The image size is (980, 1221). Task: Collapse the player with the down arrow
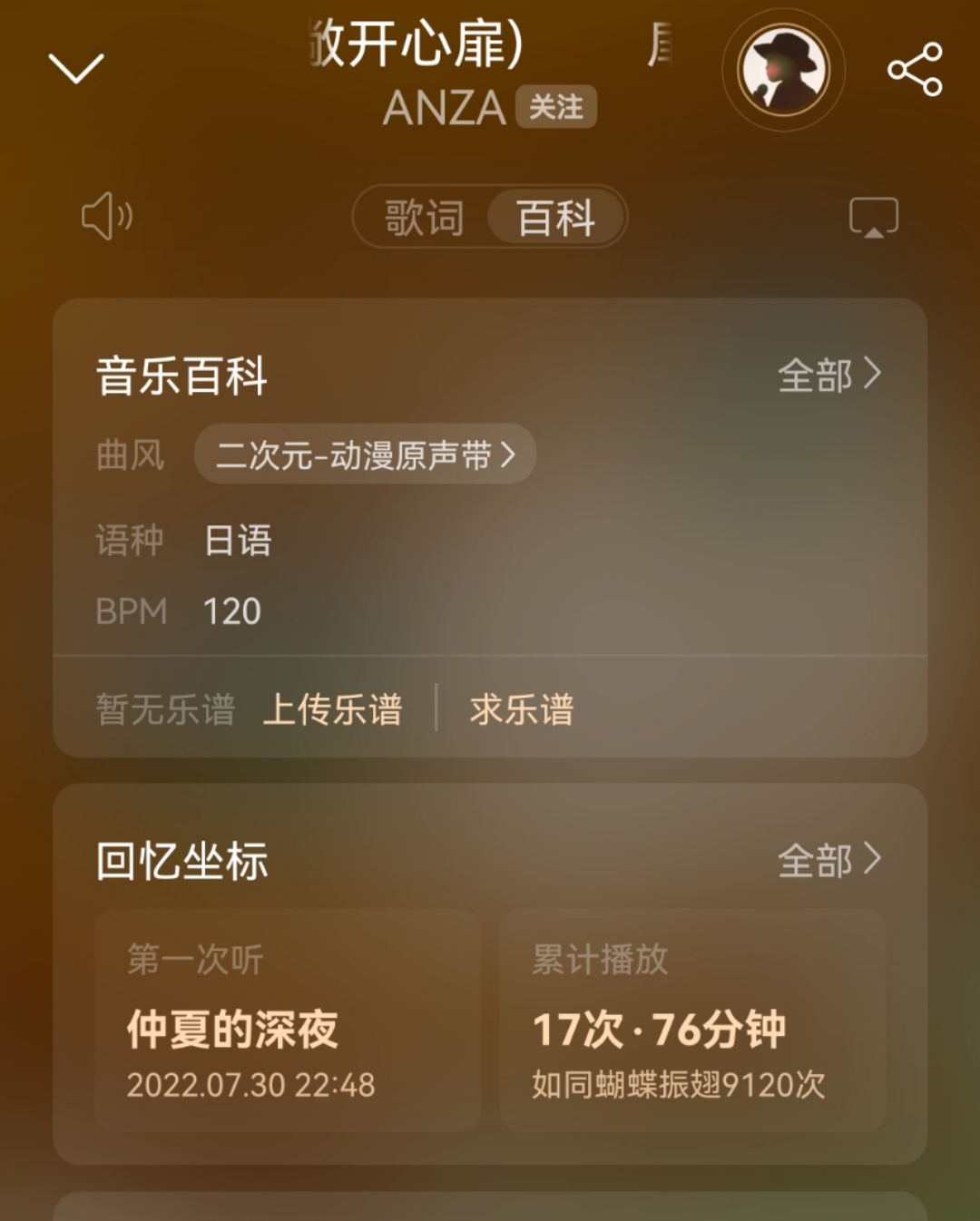pyautogui.click(x=76, y=68)
